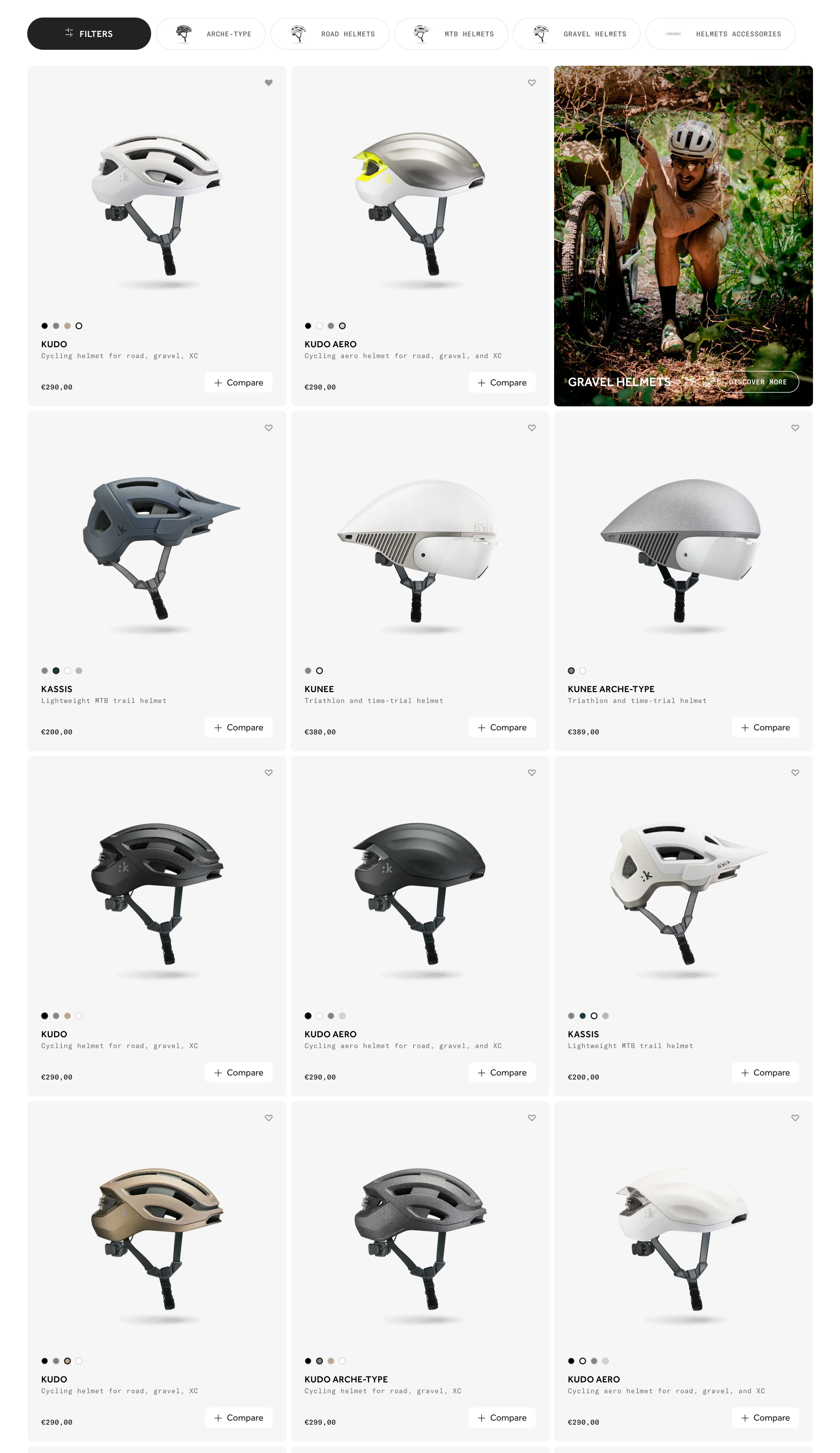840x1453 pixels.
Task: View the Kudo Arche-Type helmet details
Action: 420,1240
